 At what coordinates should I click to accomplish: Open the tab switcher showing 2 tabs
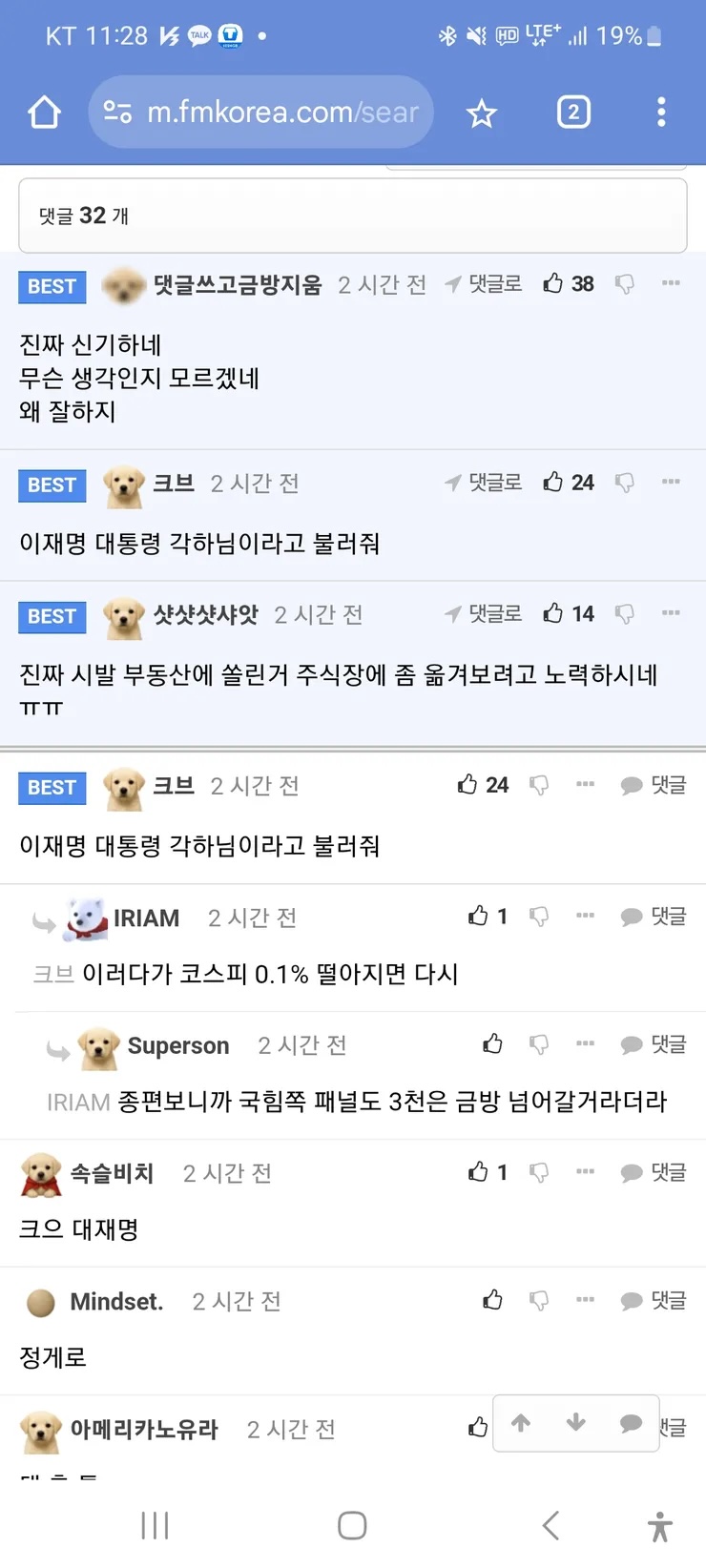pyautogui.click(x=573, y=113)
